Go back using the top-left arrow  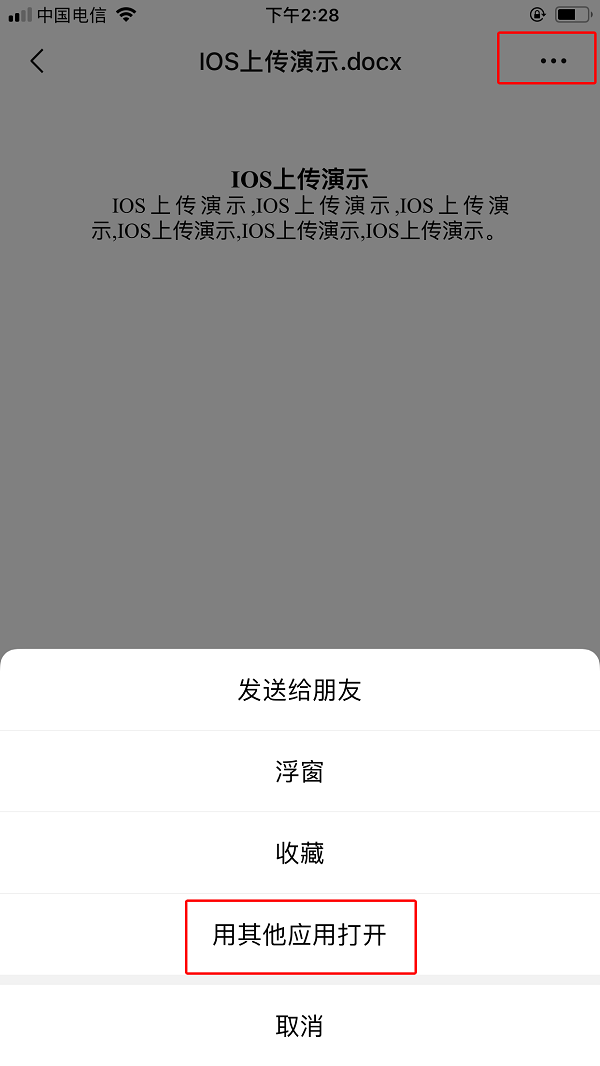pyautogui.click(x=37, y=61)
